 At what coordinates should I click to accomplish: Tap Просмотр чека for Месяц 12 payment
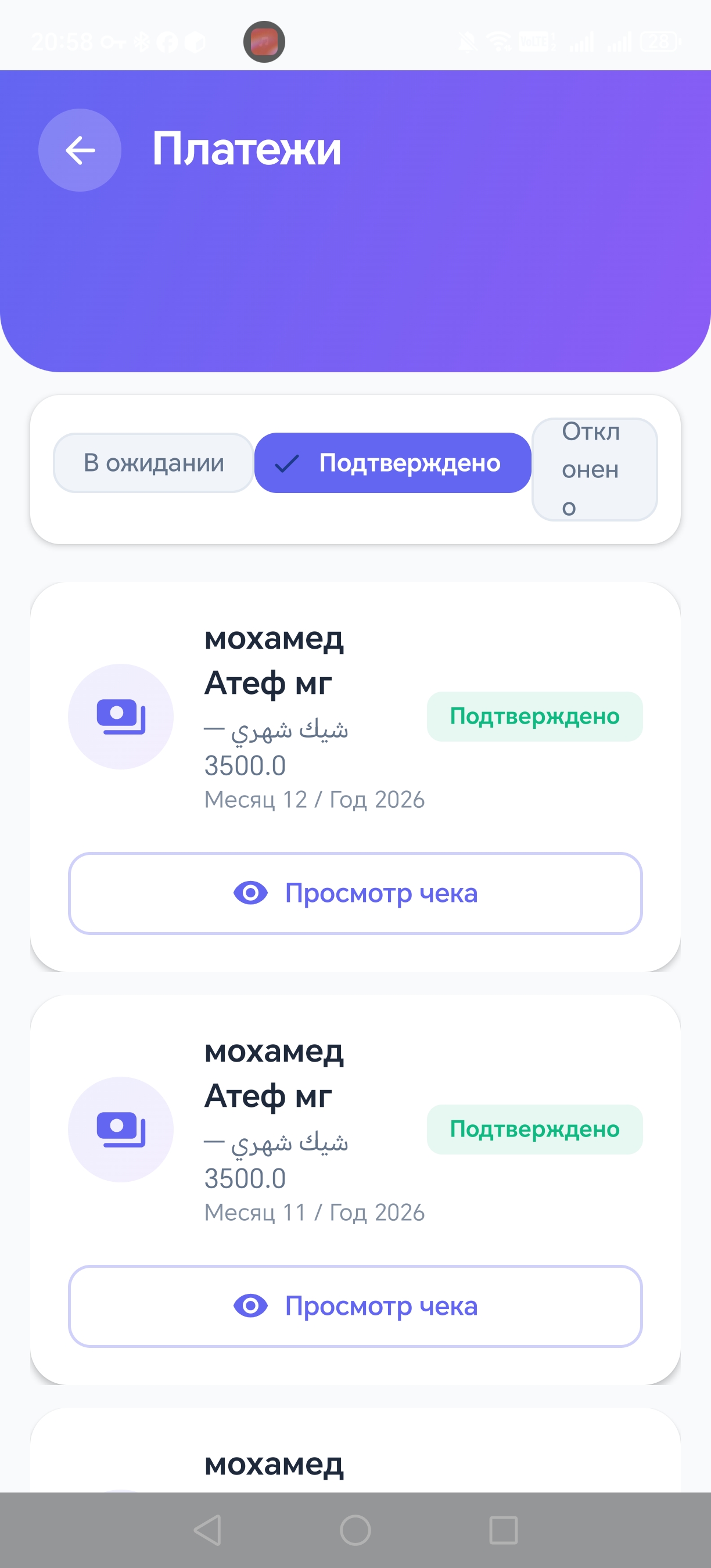coord(355,893)
